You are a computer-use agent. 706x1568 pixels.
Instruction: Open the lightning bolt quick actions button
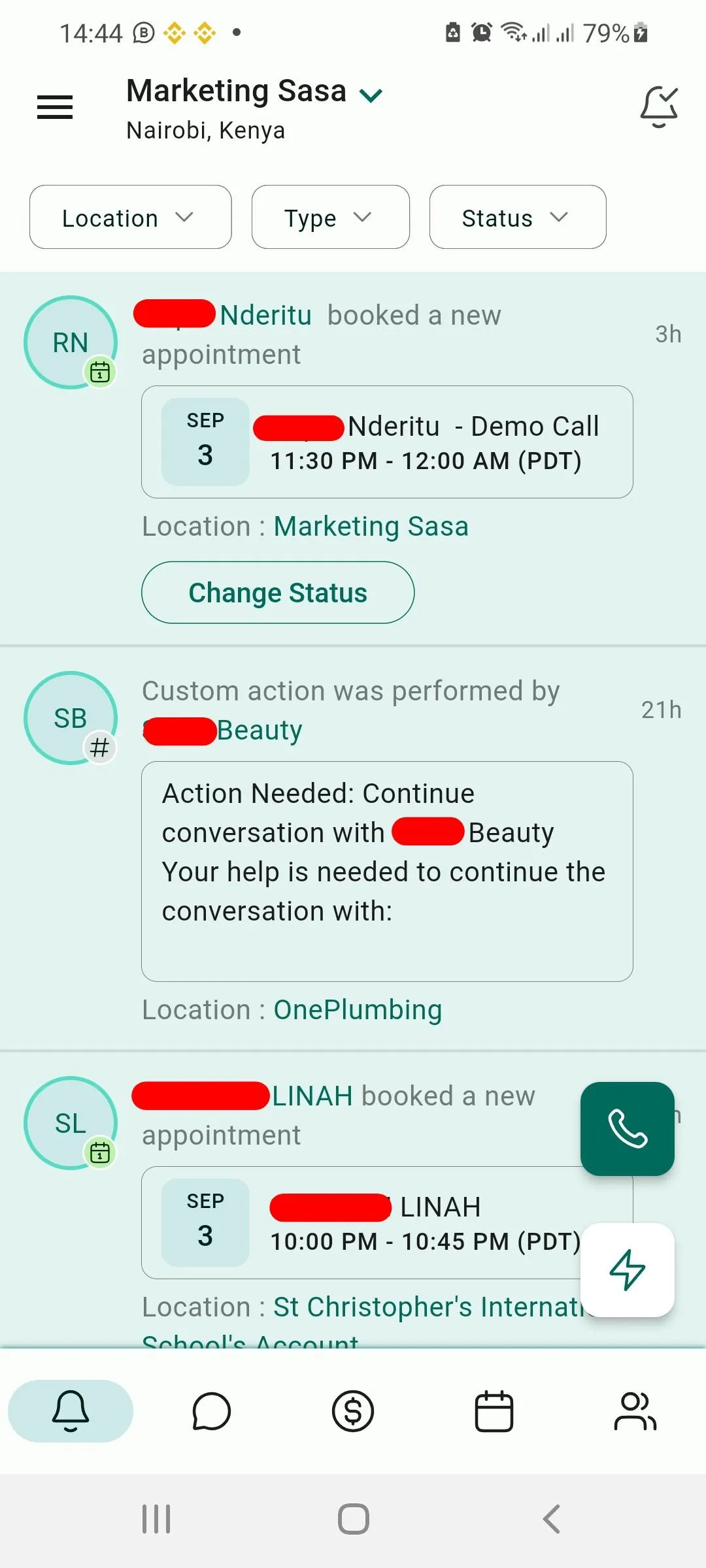tap(628, 1270)
